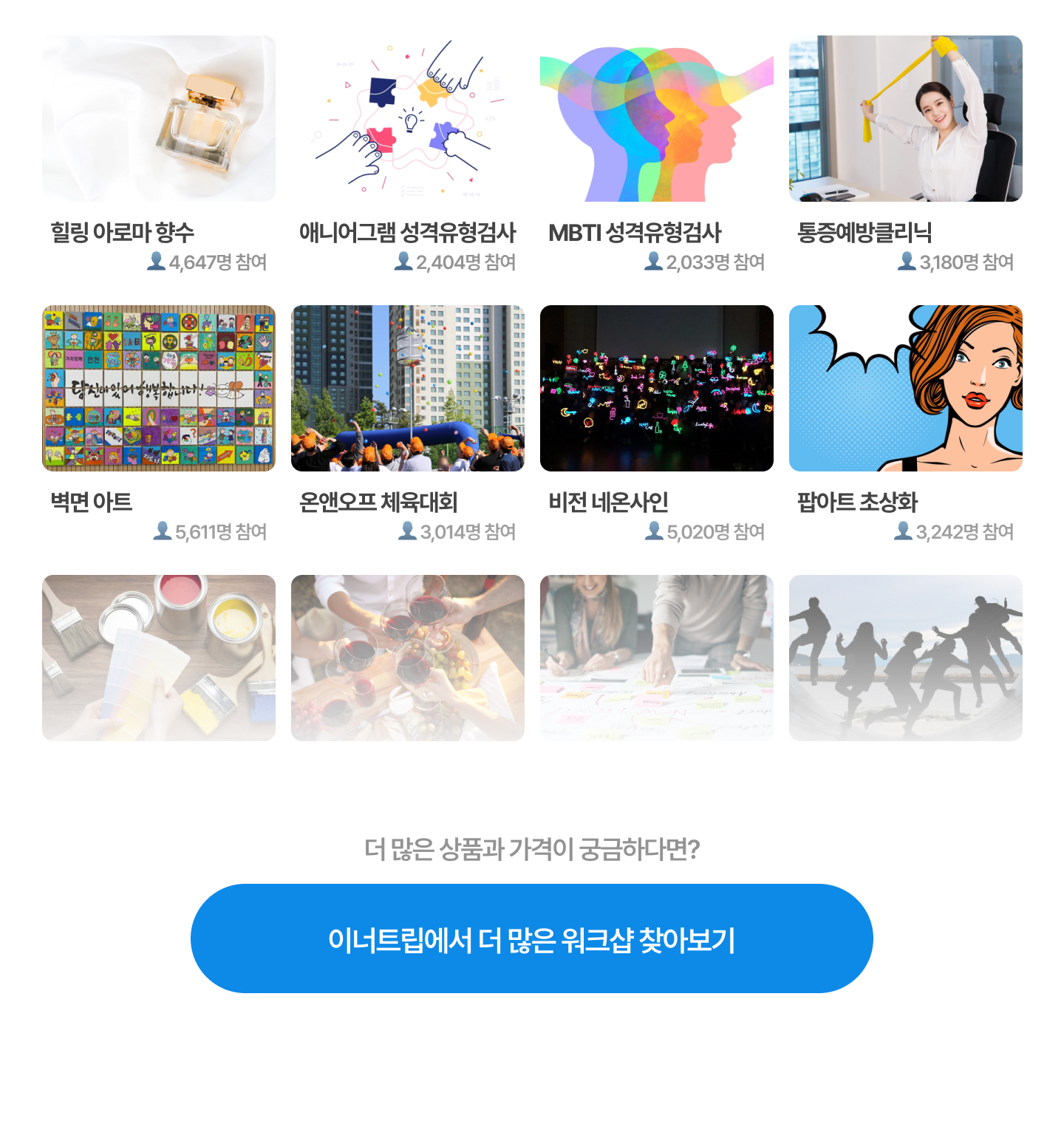View the 통증예방클리닉 workshop

point(906,119)
